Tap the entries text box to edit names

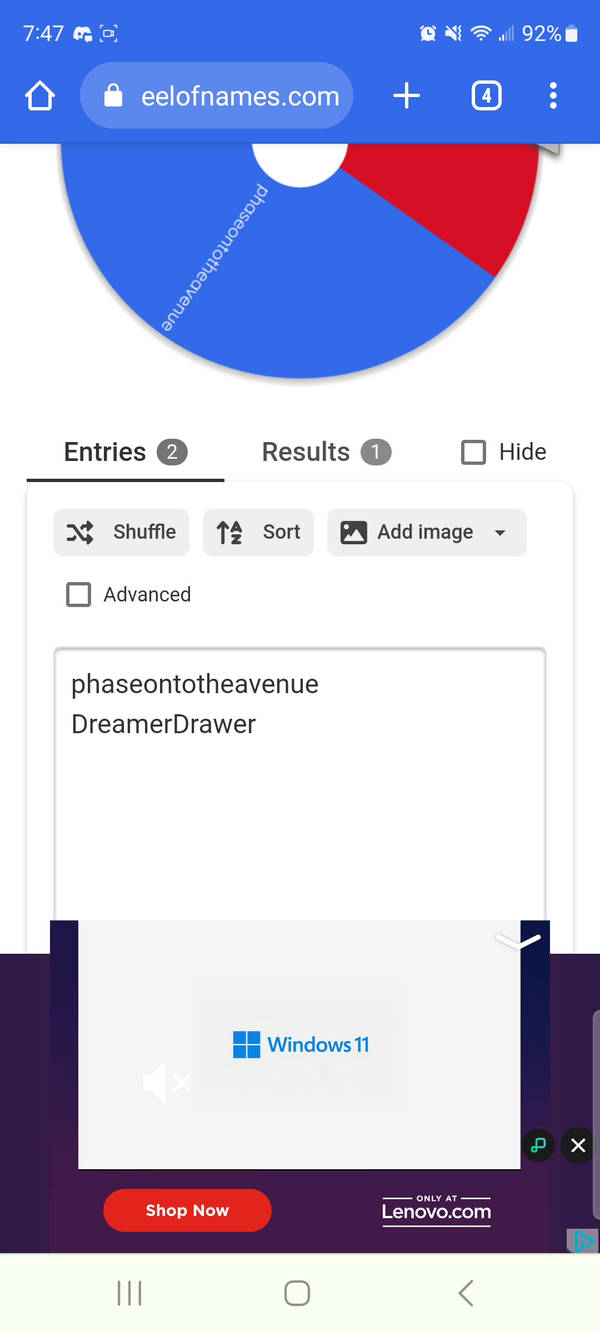[300, 800]
